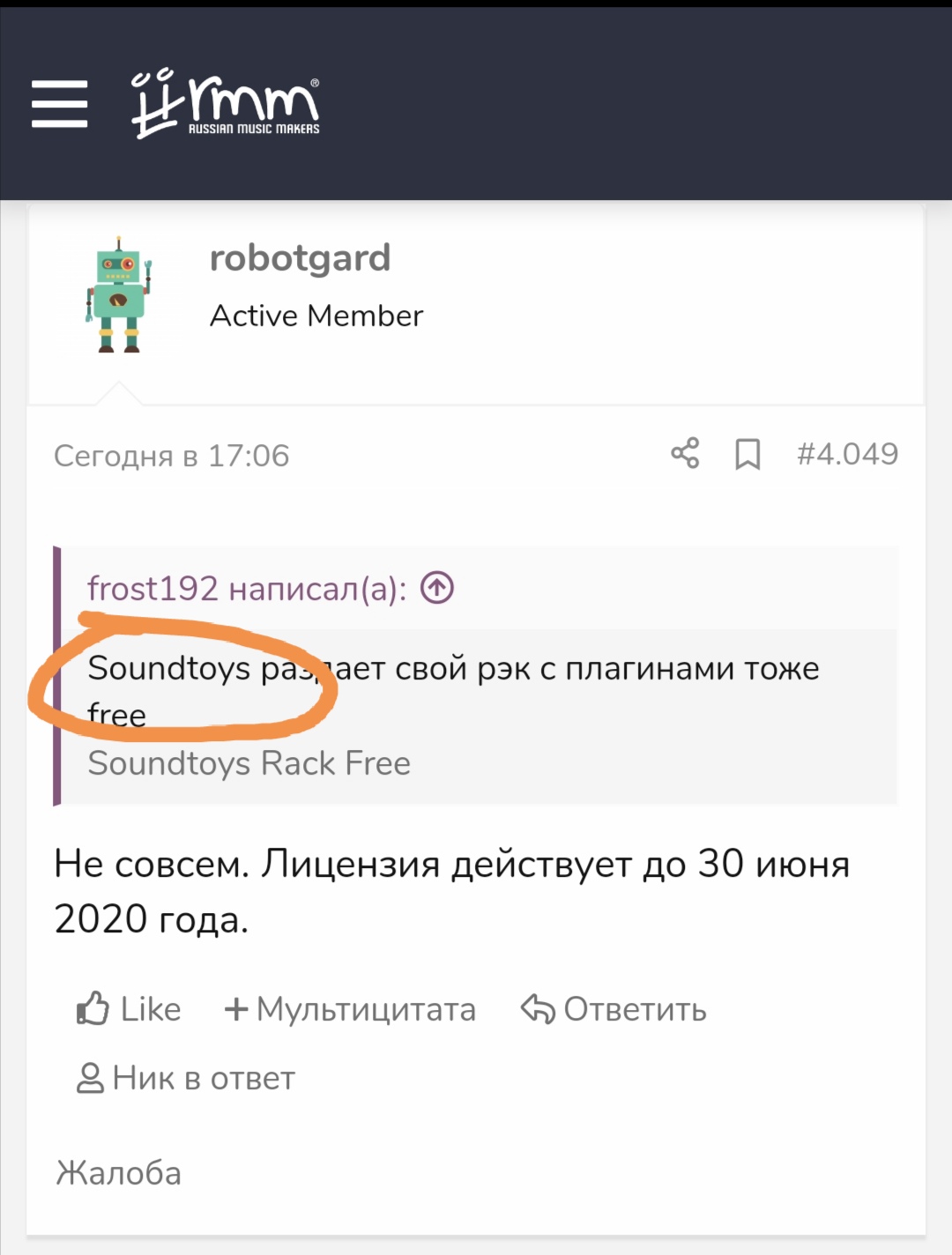952x1255 pixels.
Task: Open the Сегодня в 17:06 timestamp link
Action: 172,456
